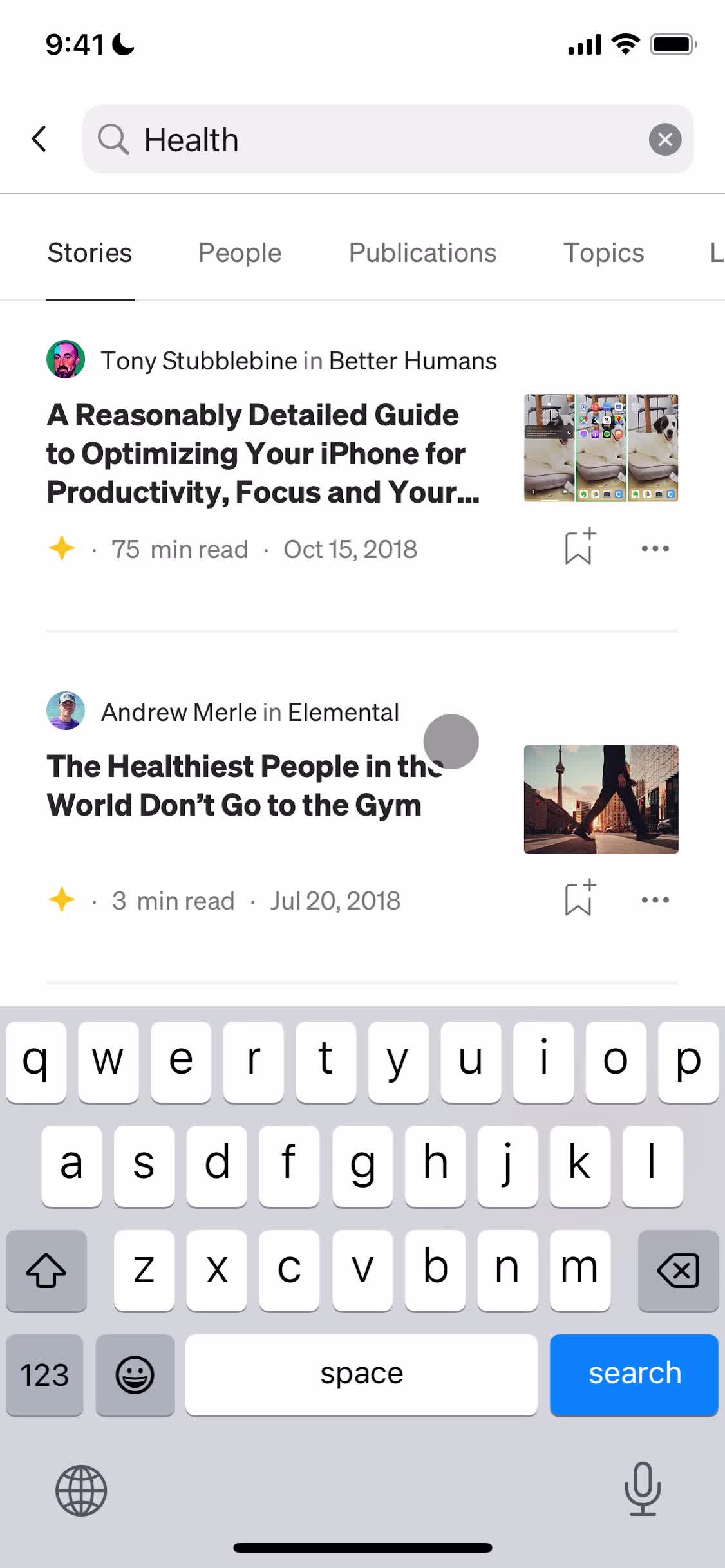The width and height of the screenshot is (725, 1568).
Task: Toggle the shift key on
Action: 46,1271
